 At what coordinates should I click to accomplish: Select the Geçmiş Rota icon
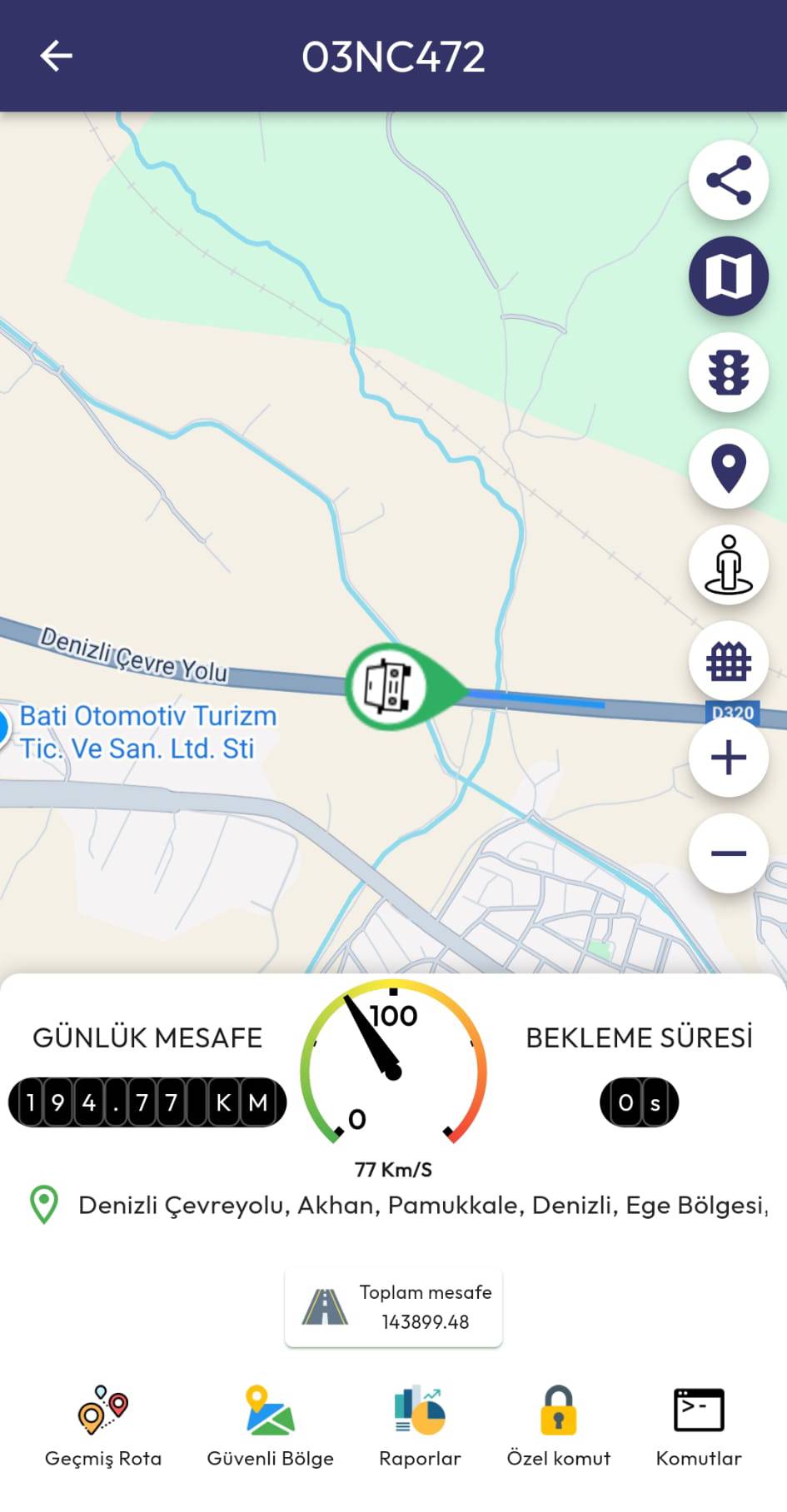tap(102, 1413)
